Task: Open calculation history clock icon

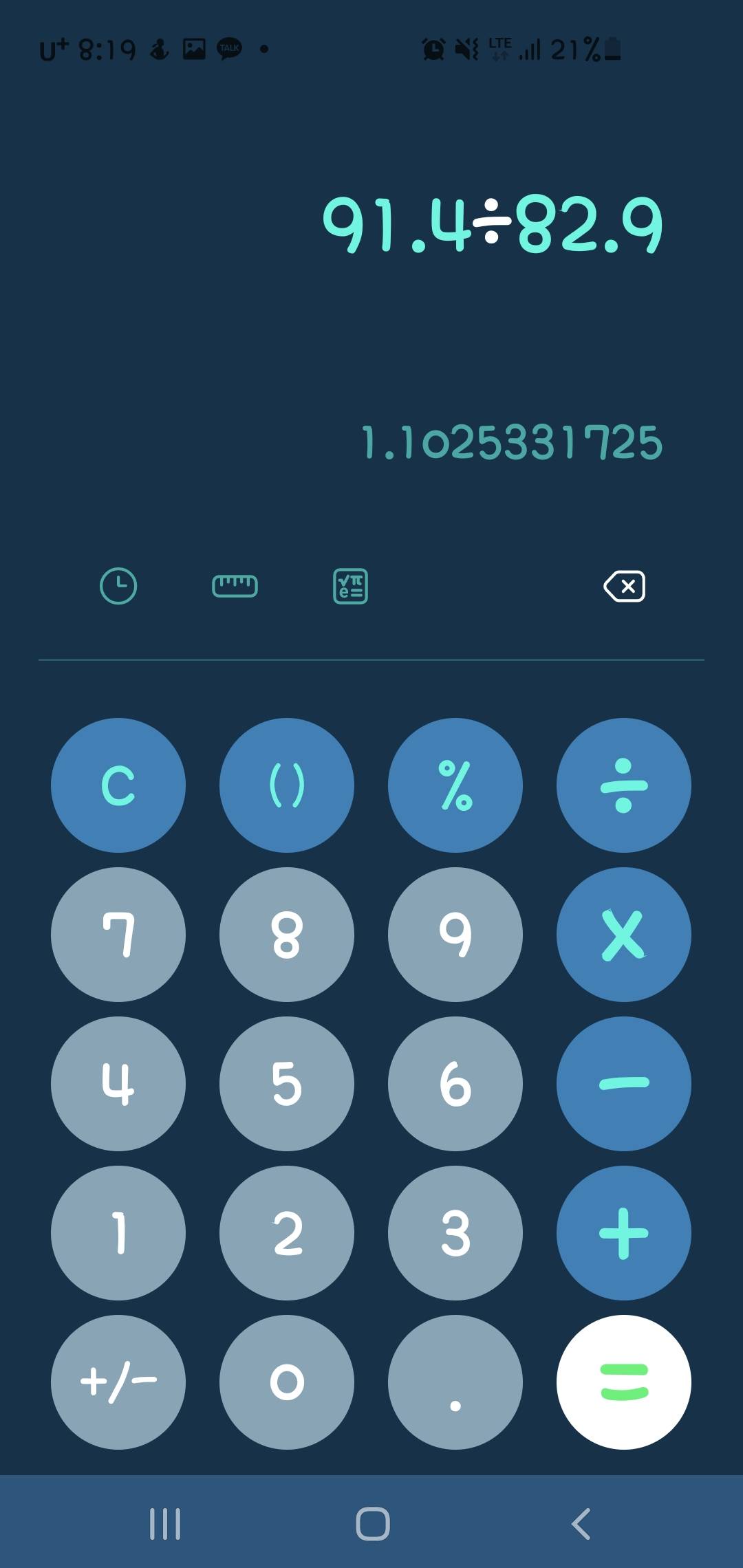Action: click(x=118, y=587)
